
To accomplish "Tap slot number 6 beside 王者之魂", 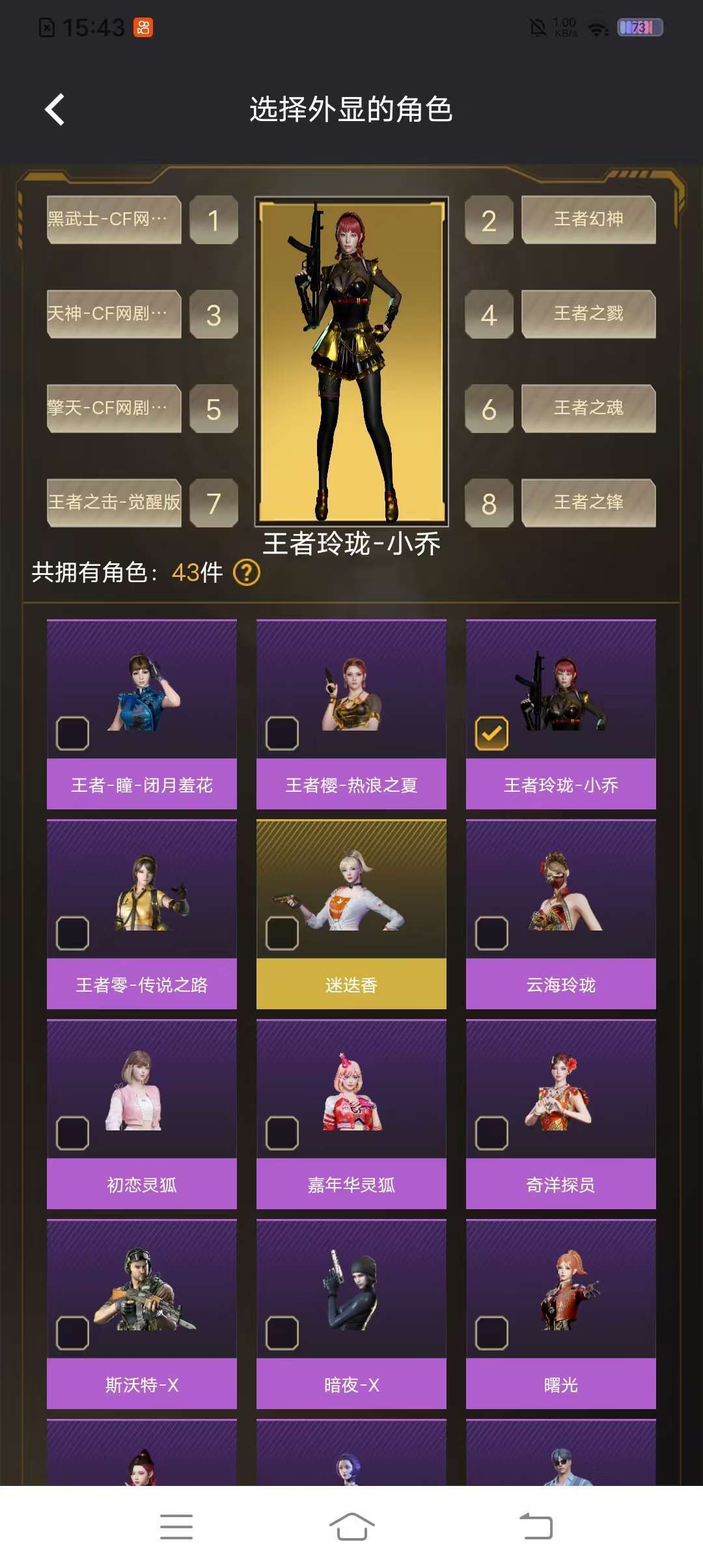I will pos(488,409).
